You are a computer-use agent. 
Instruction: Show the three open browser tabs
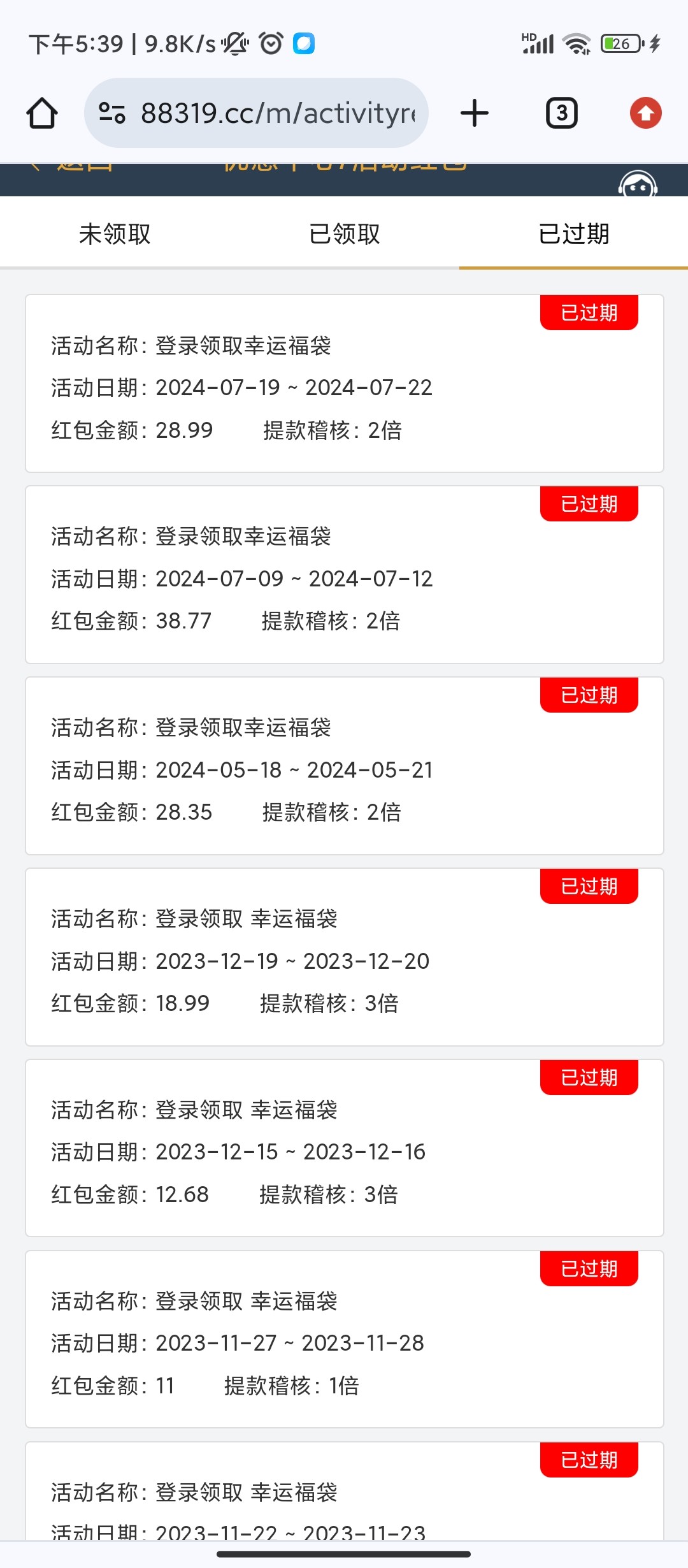click(561, 113)
